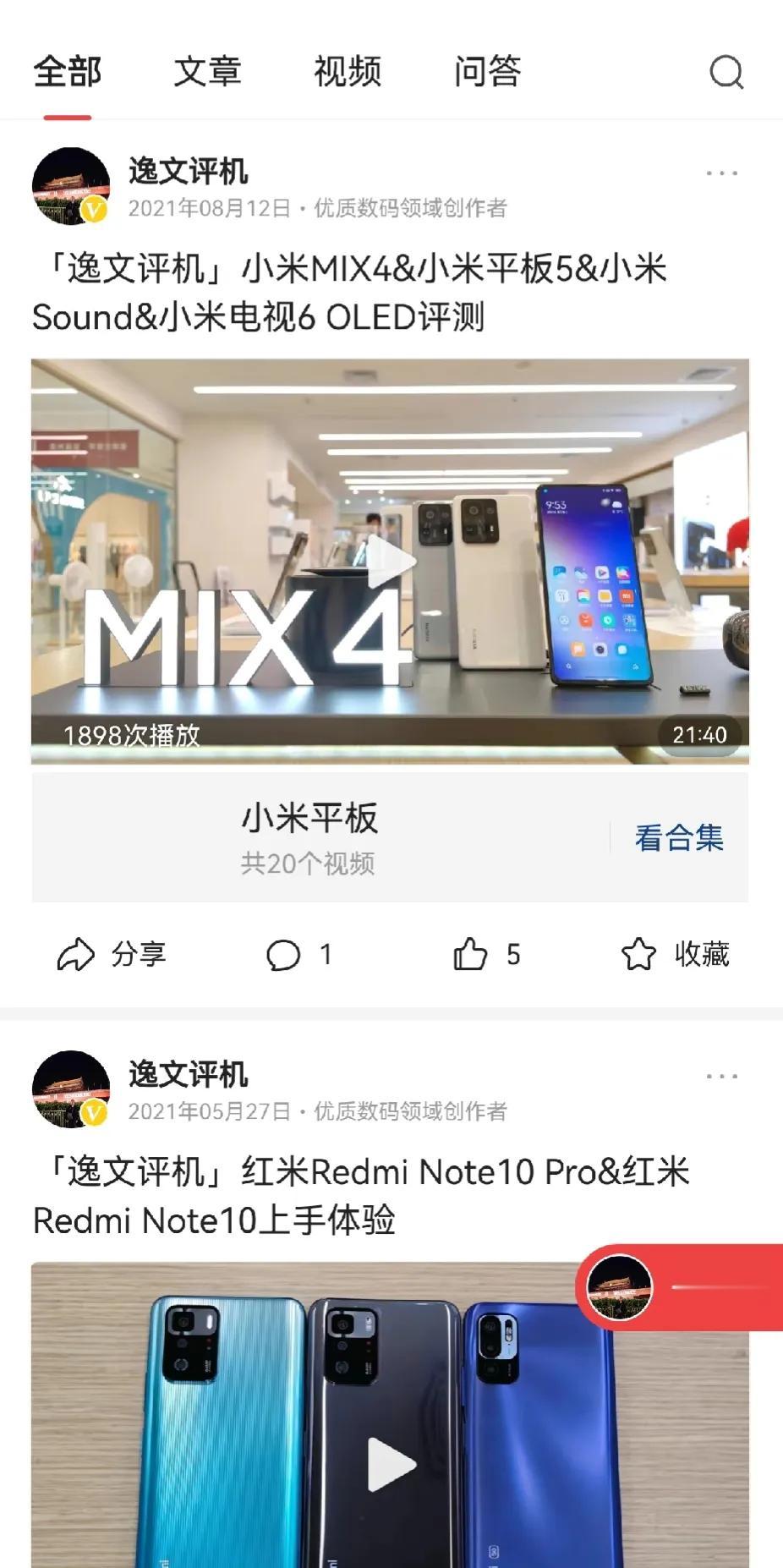Viewport: 783px width, 1568px height.
Task: Switch to the 问答 tab
Action: pos(487,72)
